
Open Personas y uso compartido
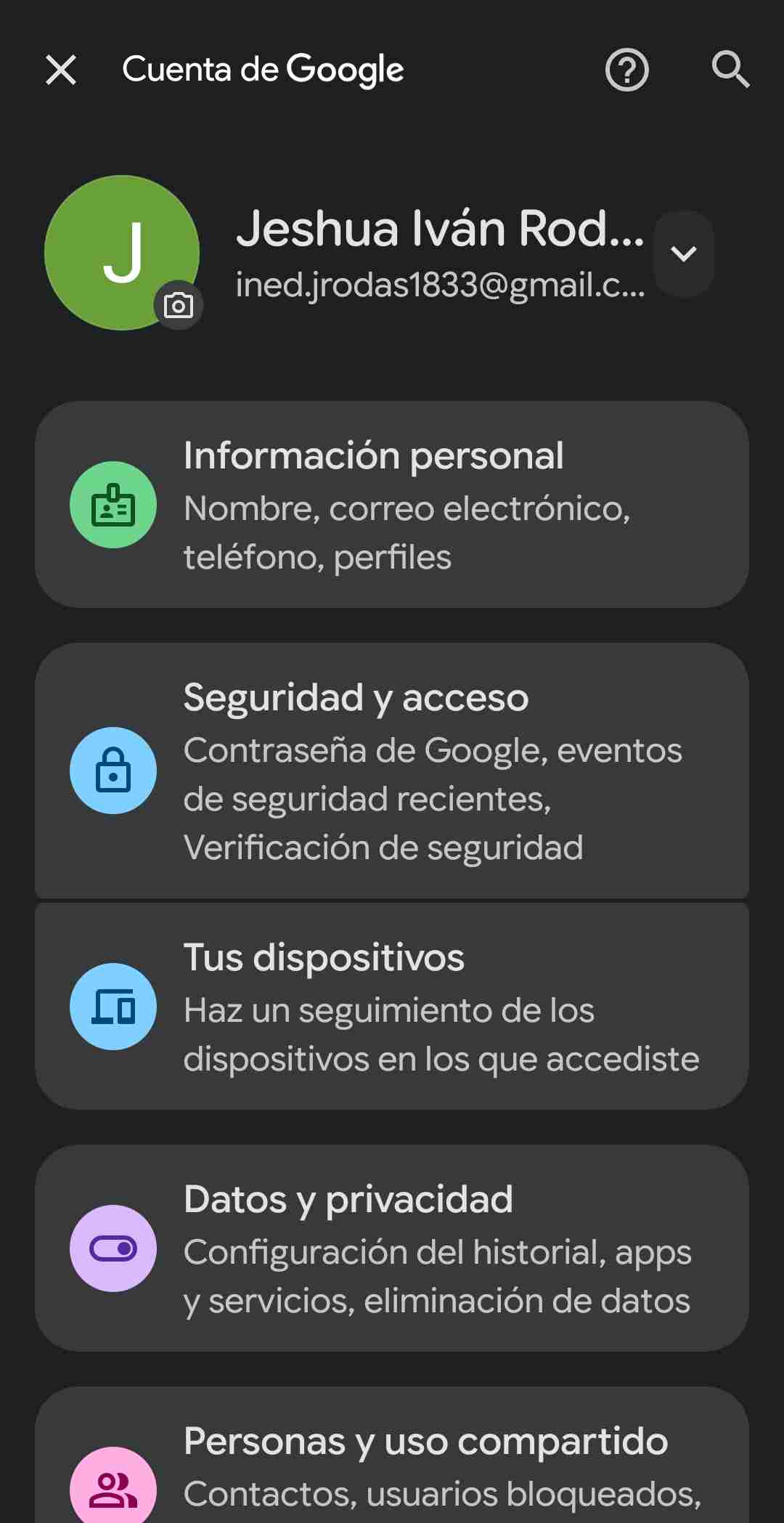(392, 1460)
